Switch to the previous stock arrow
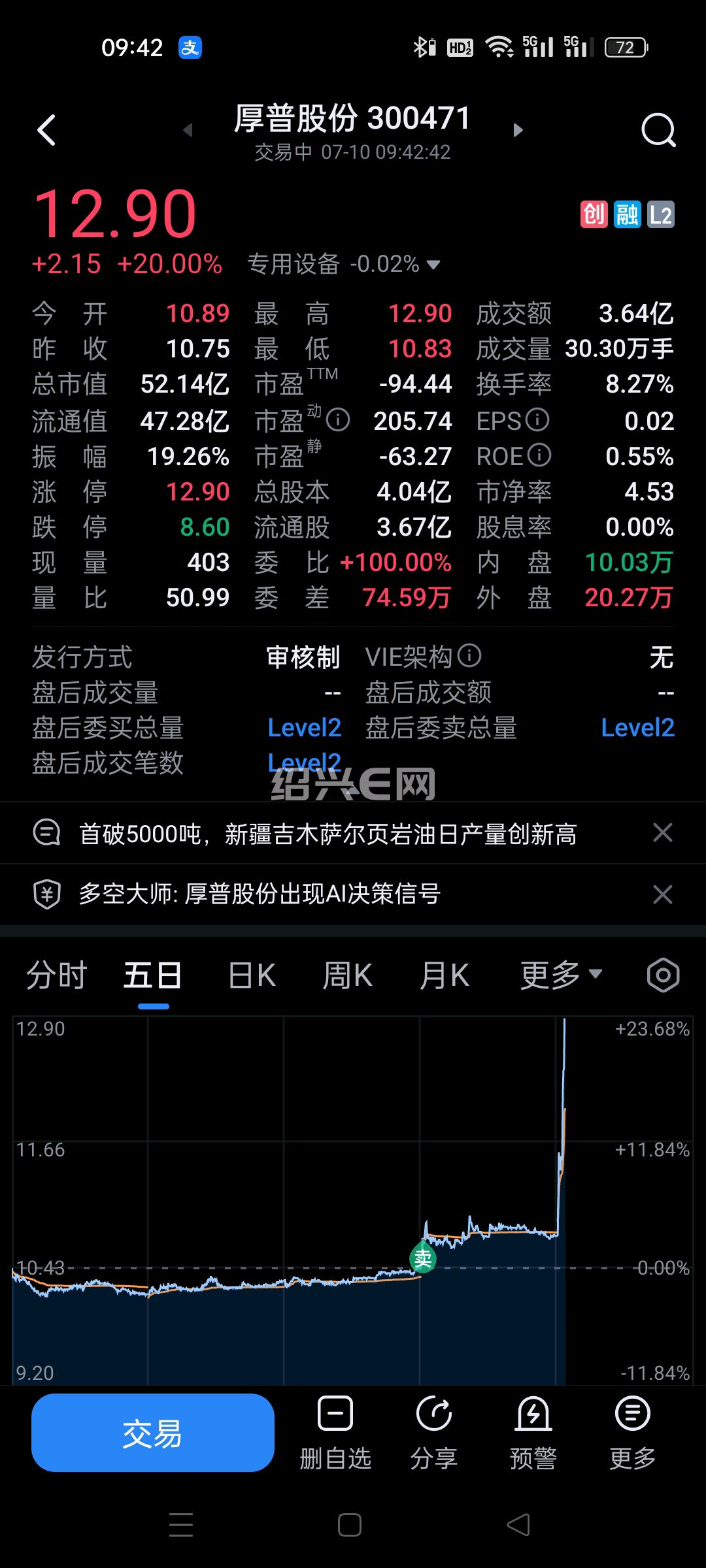706x1568 pixels. click(x=188, y=130)
